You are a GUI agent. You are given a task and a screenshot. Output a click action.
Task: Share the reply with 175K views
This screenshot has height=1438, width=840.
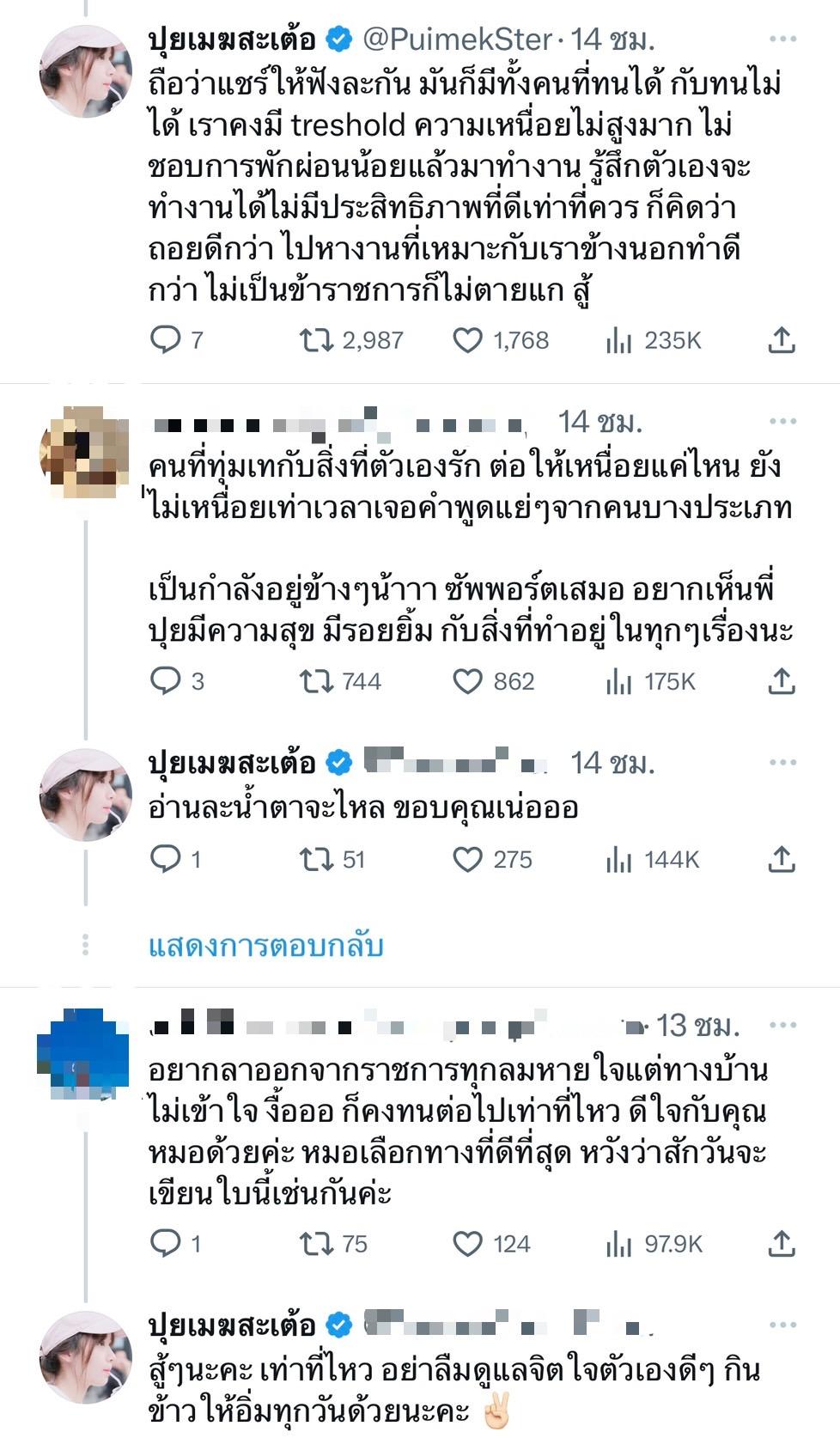tap(781, 681)
